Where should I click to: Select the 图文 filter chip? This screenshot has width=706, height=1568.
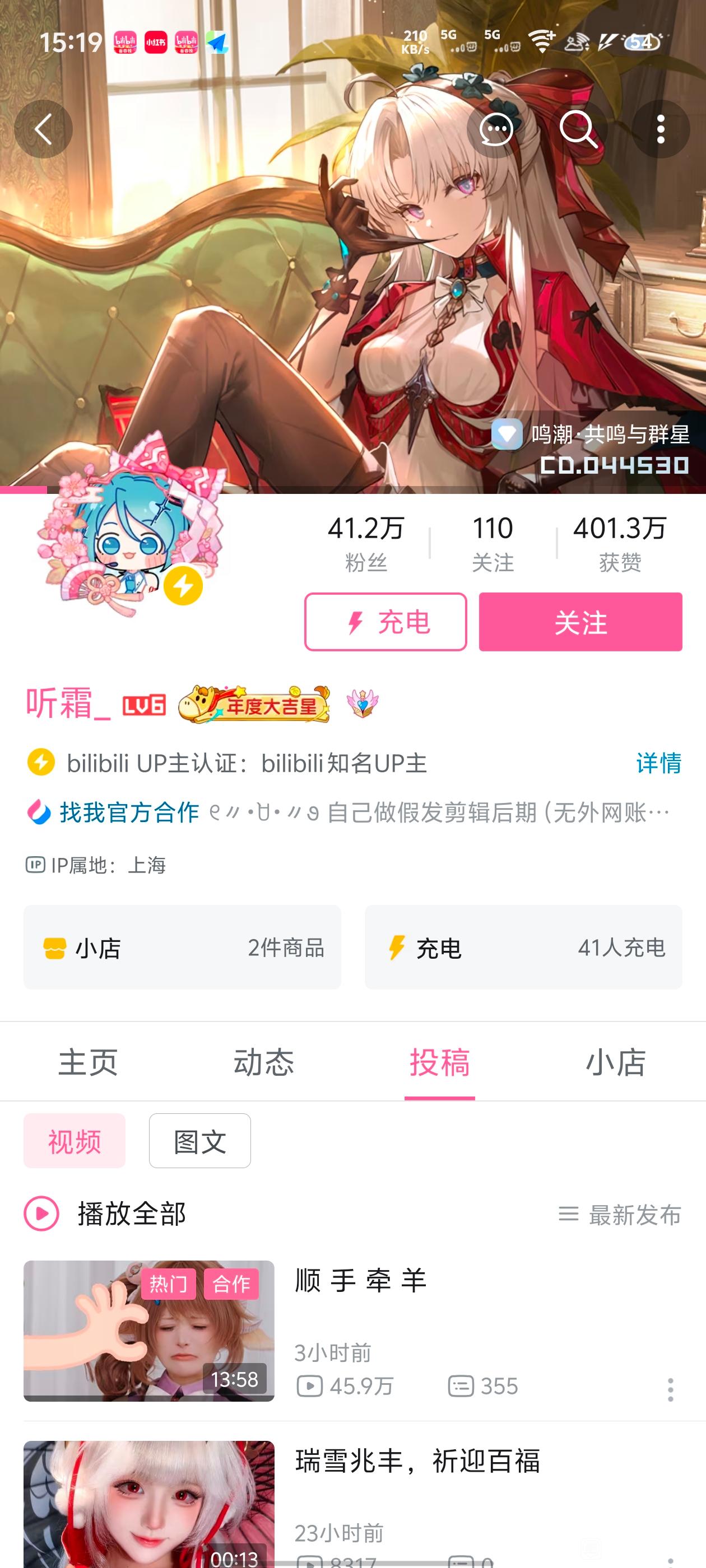pos(200,1141)
